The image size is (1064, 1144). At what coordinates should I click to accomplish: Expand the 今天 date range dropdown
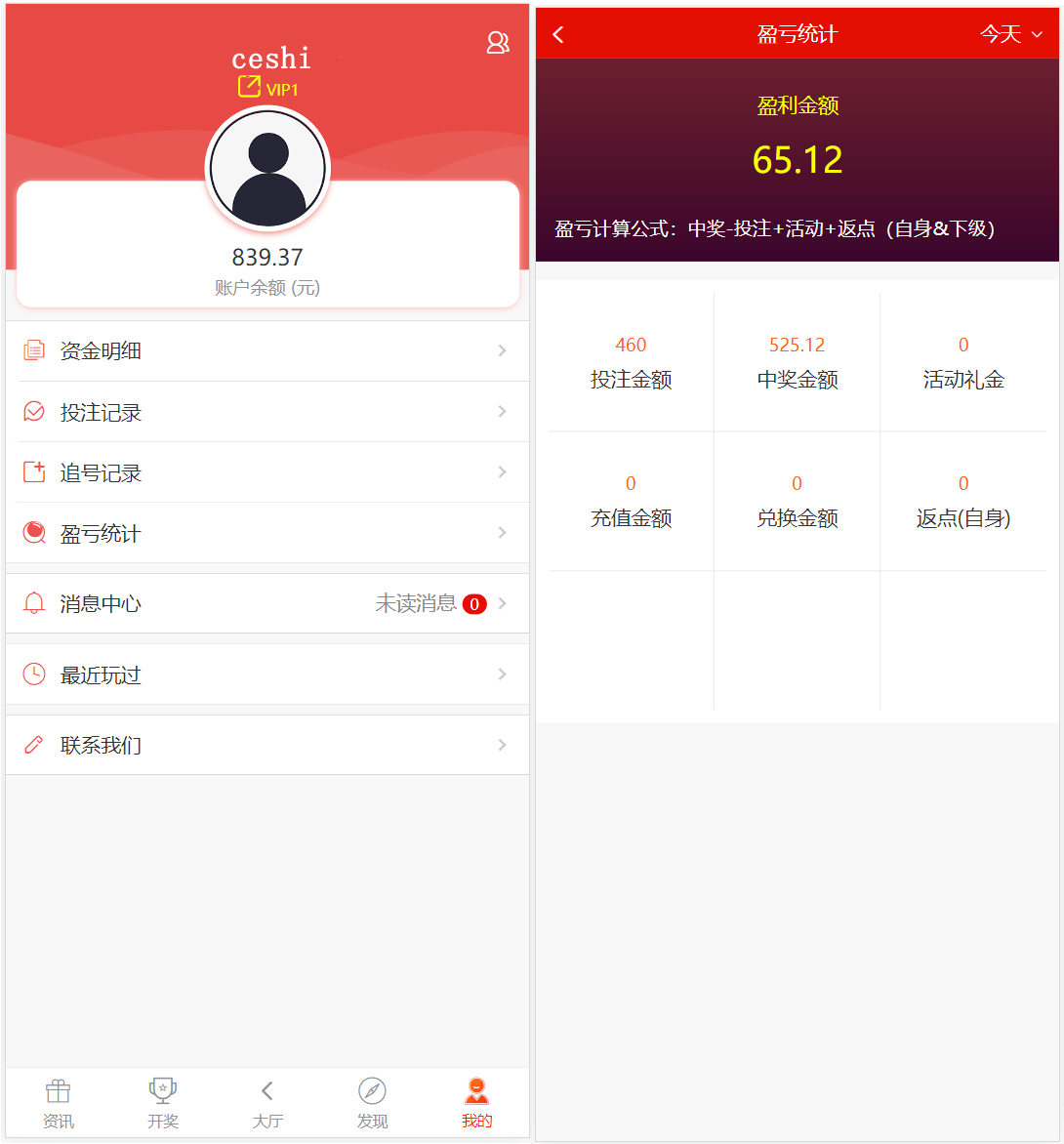pyautogui.click(x=1011, y=35)
